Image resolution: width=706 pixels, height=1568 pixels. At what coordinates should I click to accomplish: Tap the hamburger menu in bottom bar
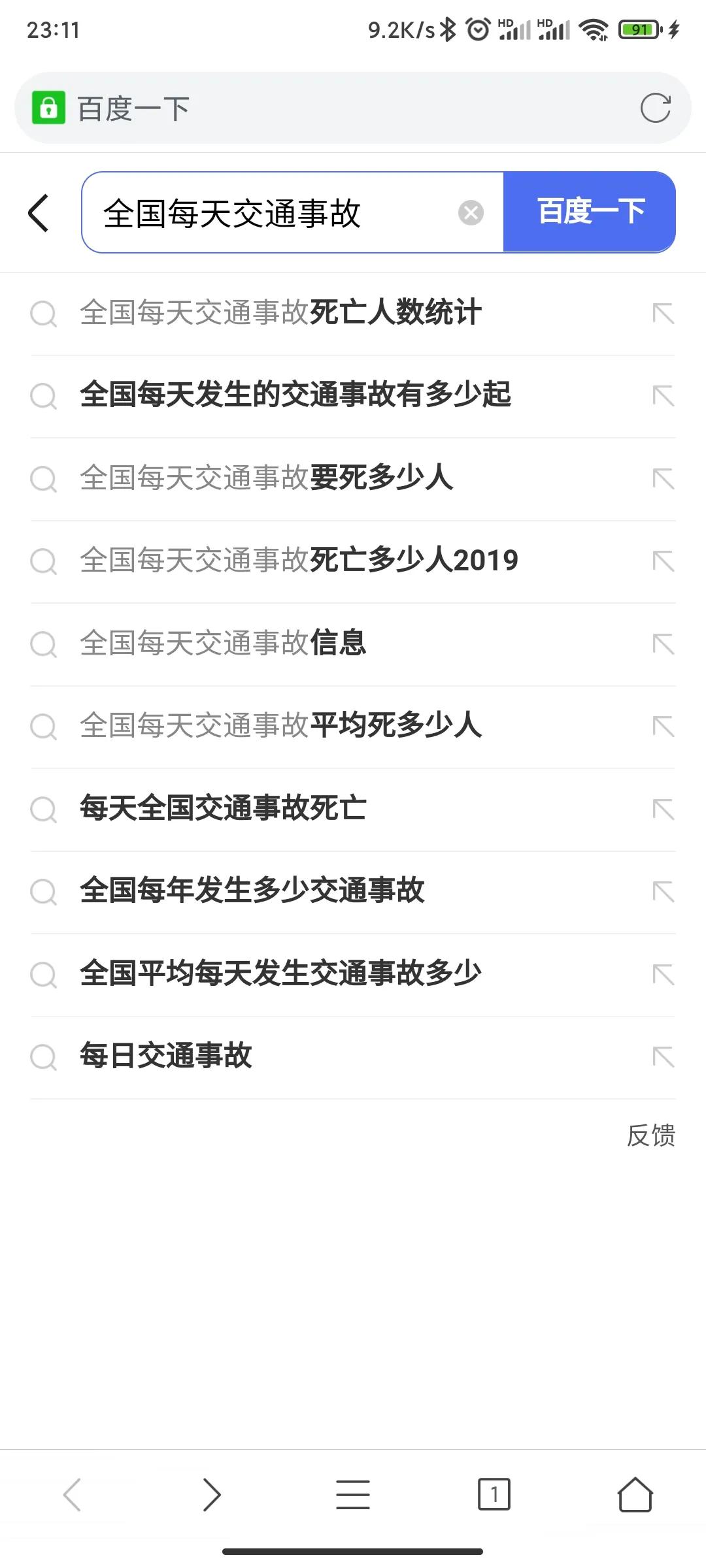(353, 1494)
